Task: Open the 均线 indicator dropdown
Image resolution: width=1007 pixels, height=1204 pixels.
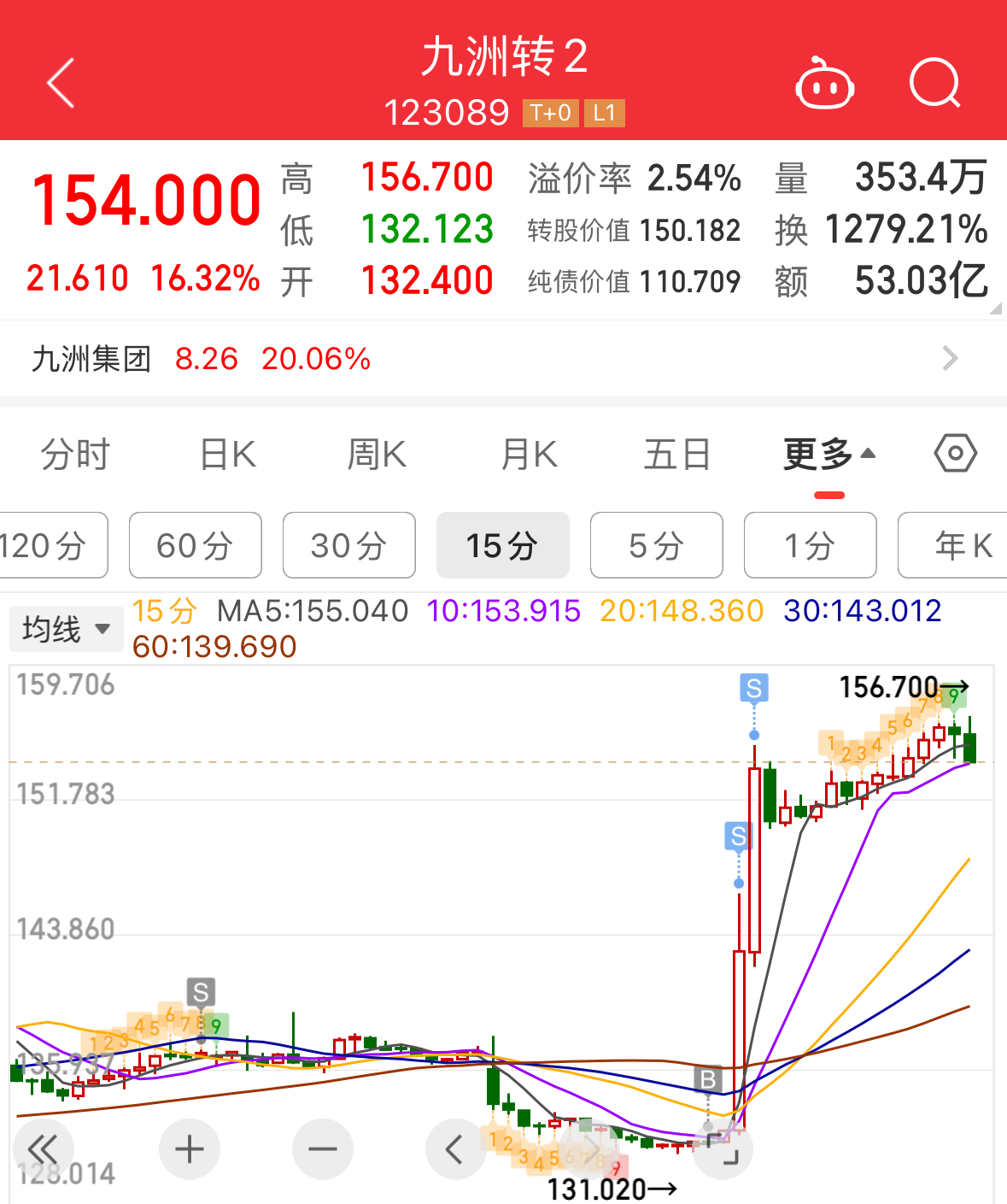Action: [x=66, y=629]
